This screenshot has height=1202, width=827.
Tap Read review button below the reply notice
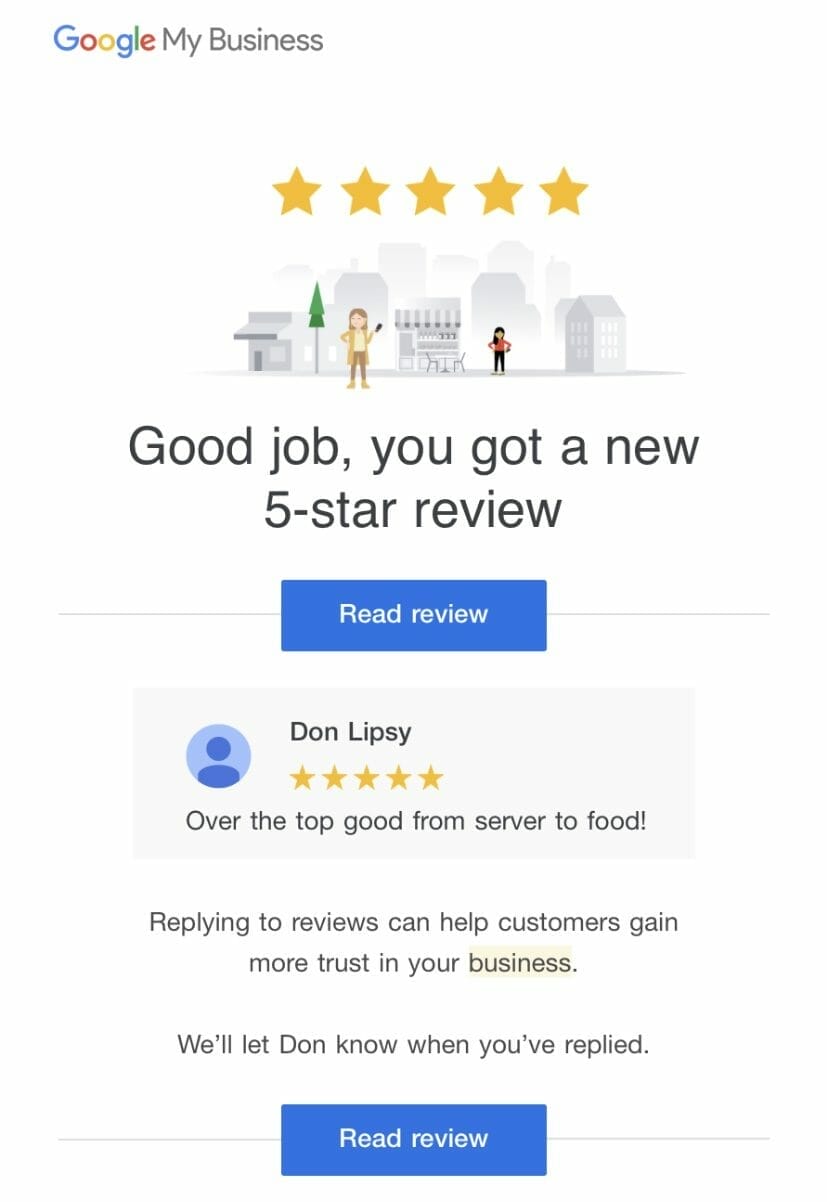point(413,1138)
